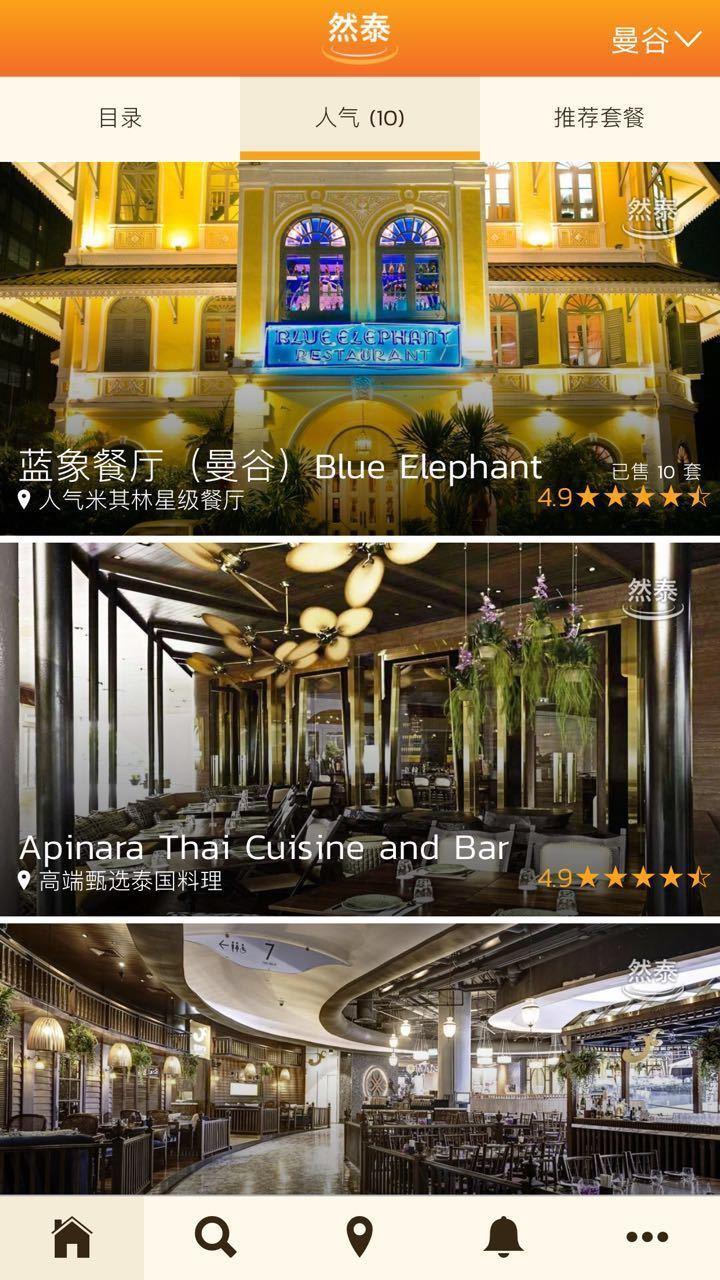The width and height of the screenshot is (720, 1280).
Task: Switch to the 推荐套餐 tab
Action: [599, 118]
